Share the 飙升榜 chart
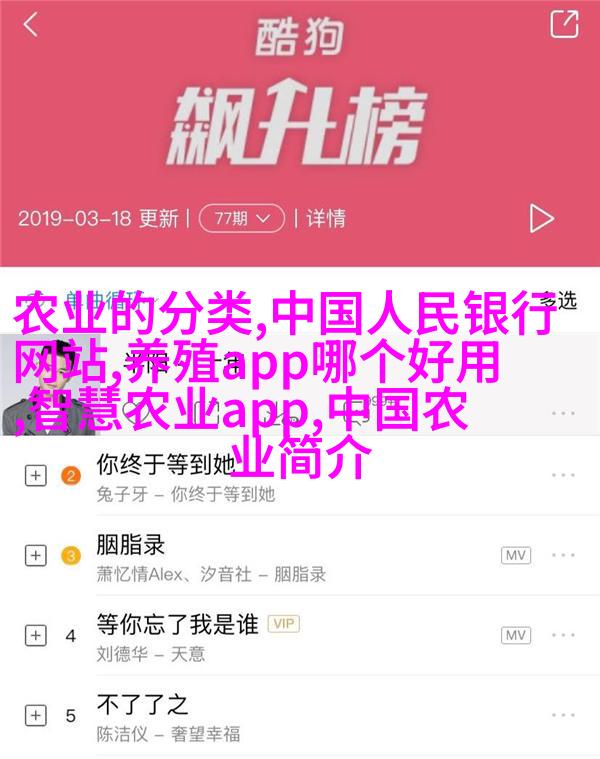 pyautogui.click(x=565, y=25)
